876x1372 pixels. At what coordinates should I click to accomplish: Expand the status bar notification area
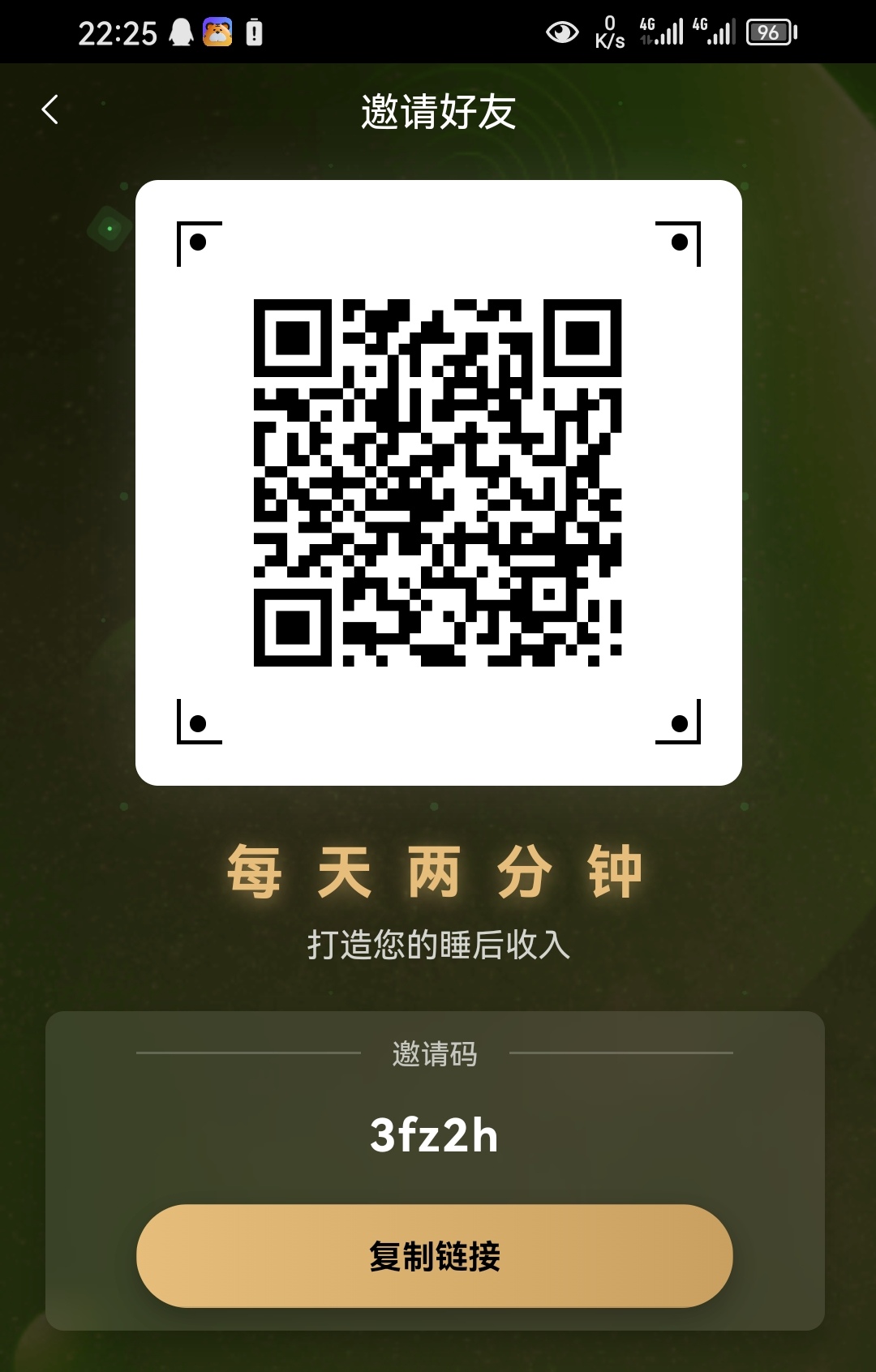click(438, 32)
